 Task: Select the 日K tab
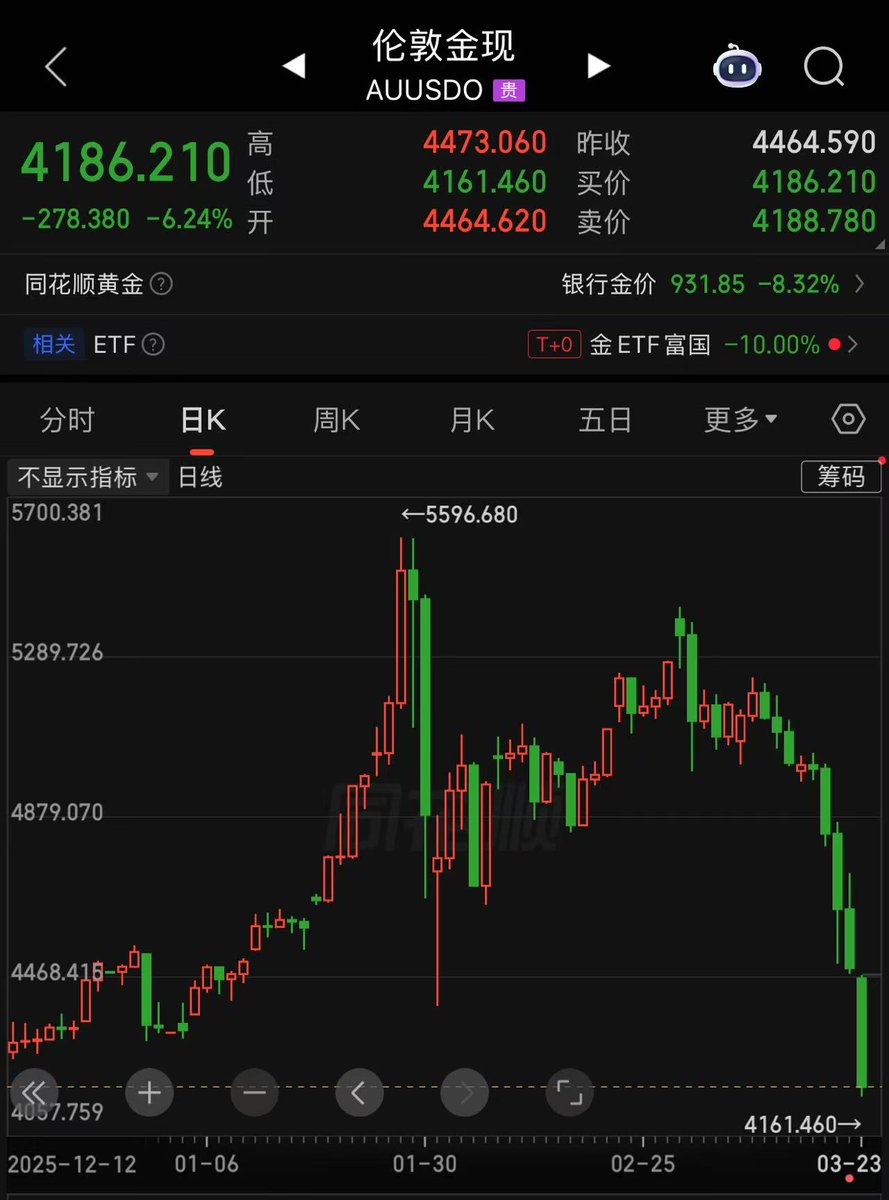pyautogui.click(x=202, y=420)
